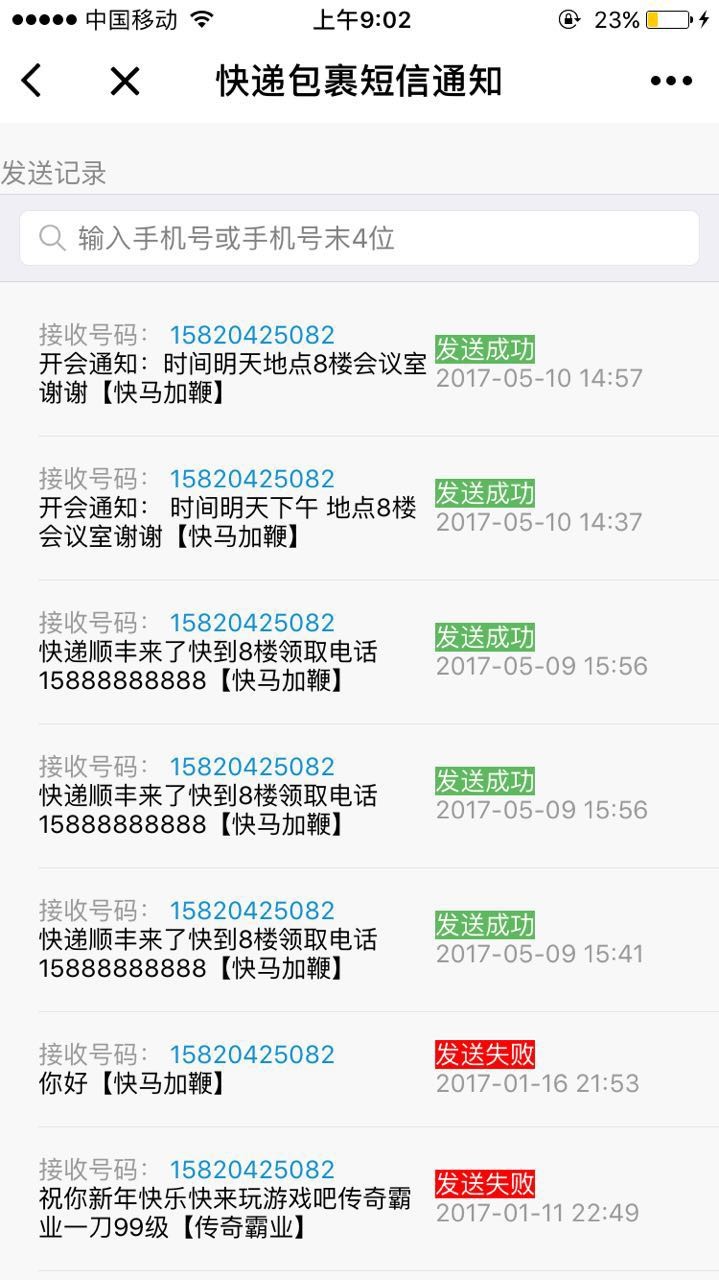Open the failed record from 2017-01-11 22:49
The height and width of the screenshot is (1280, 719).
click(378, 1199)
